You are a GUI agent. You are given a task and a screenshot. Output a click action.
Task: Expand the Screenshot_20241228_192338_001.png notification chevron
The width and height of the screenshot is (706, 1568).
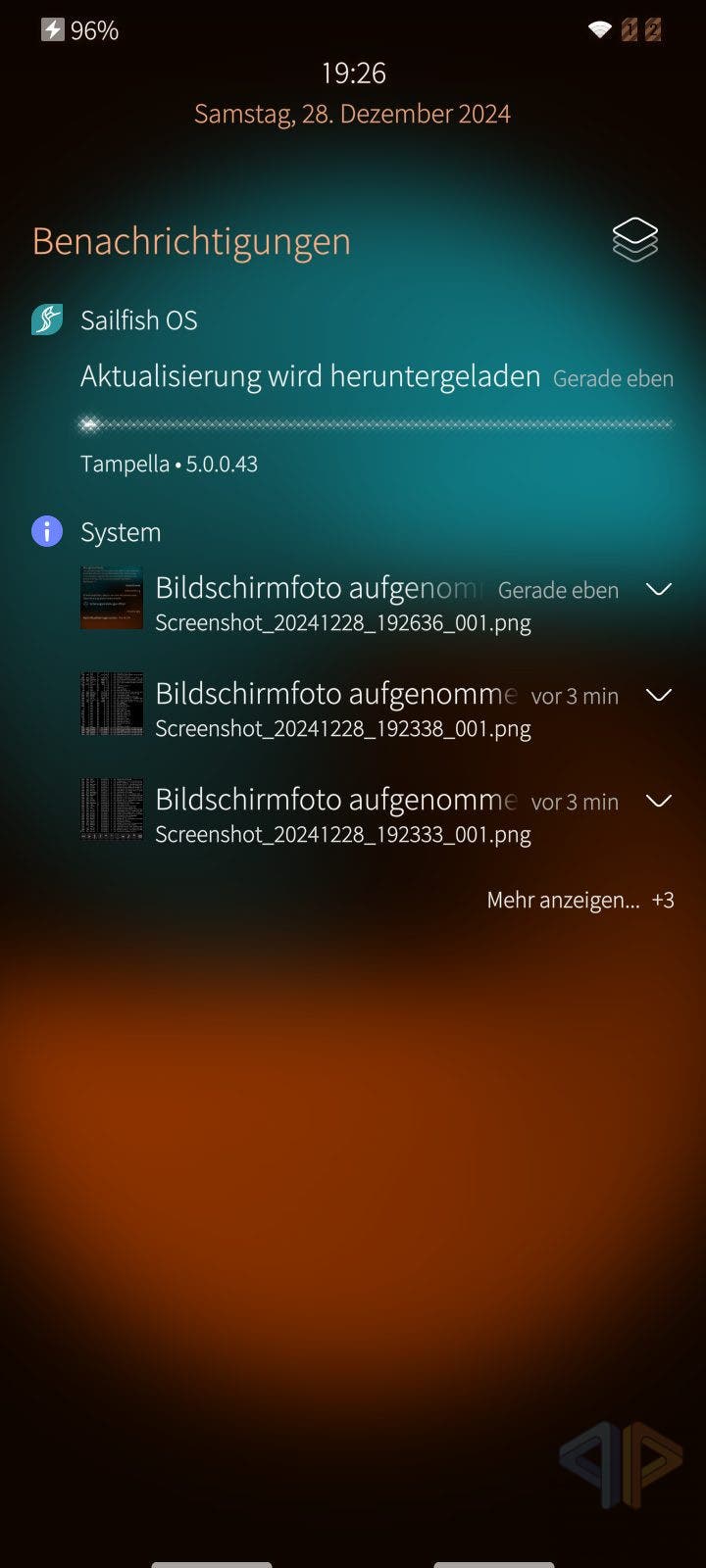tap(659, 695)
